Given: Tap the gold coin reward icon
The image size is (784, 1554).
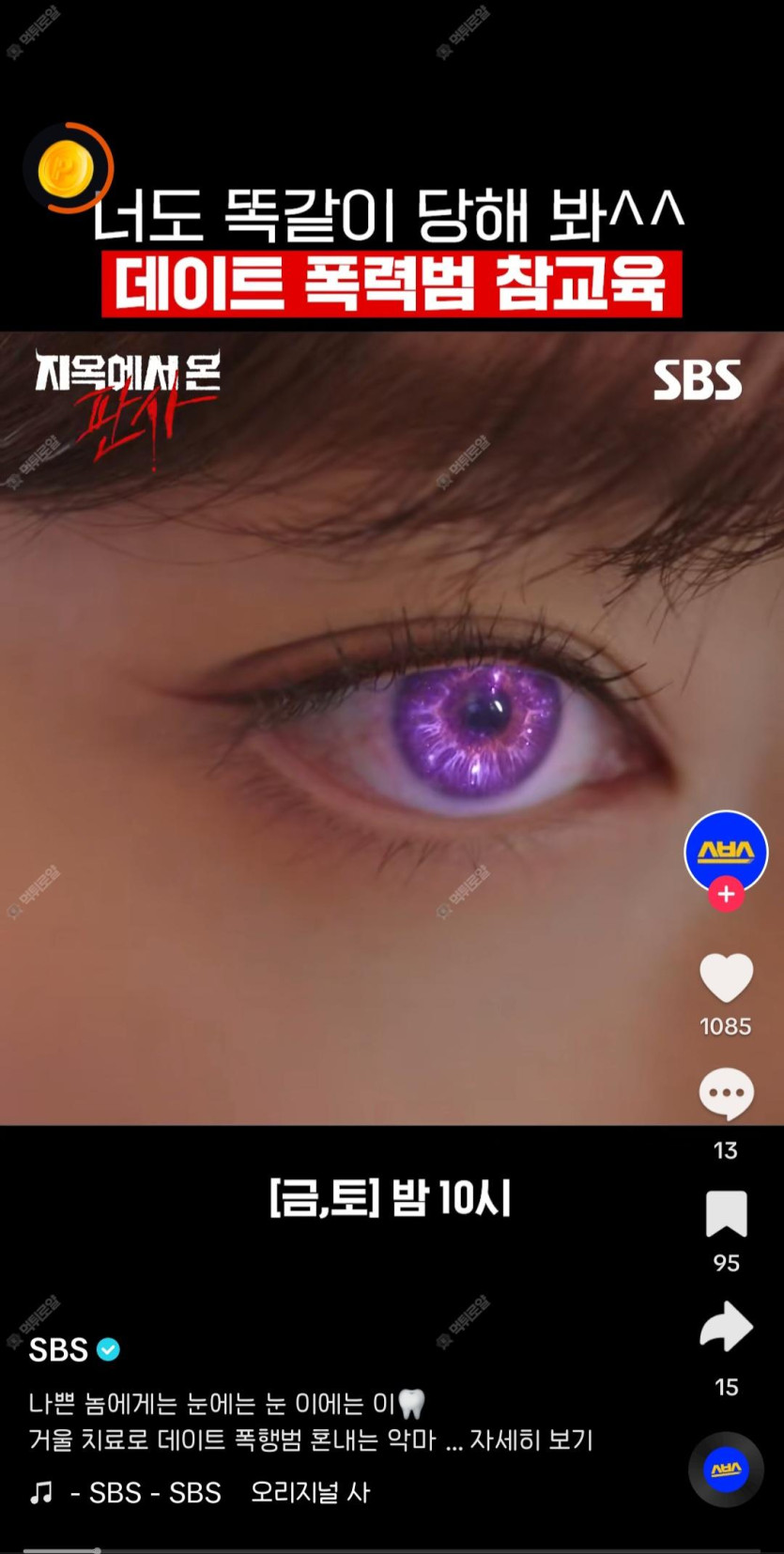Looking at the screenshot, I should tap(67, 169).
